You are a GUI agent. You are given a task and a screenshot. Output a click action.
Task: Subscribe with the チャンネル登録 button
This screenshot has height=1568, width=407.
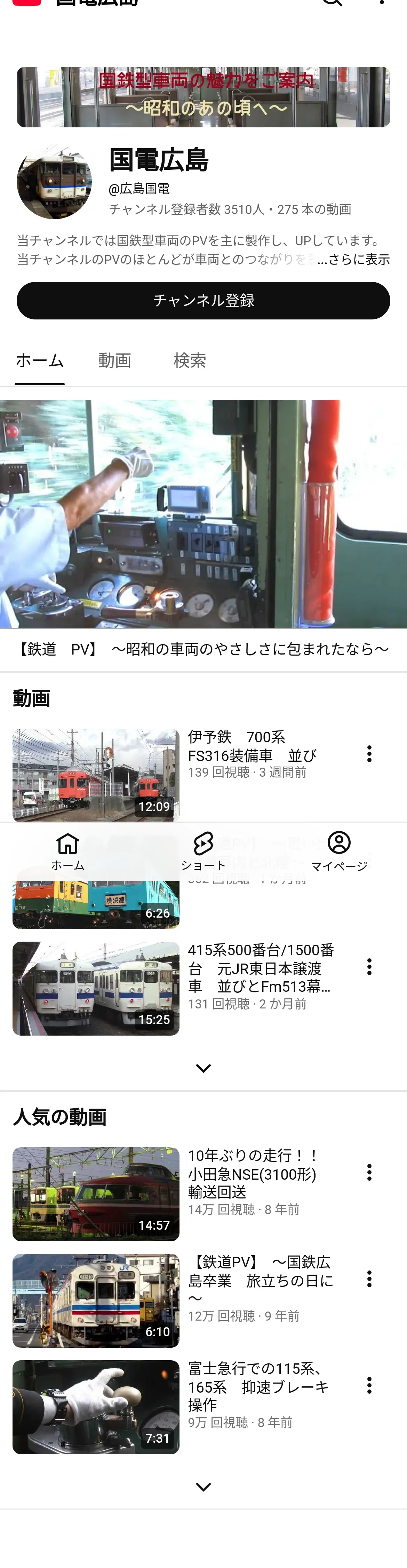(203, 301)
